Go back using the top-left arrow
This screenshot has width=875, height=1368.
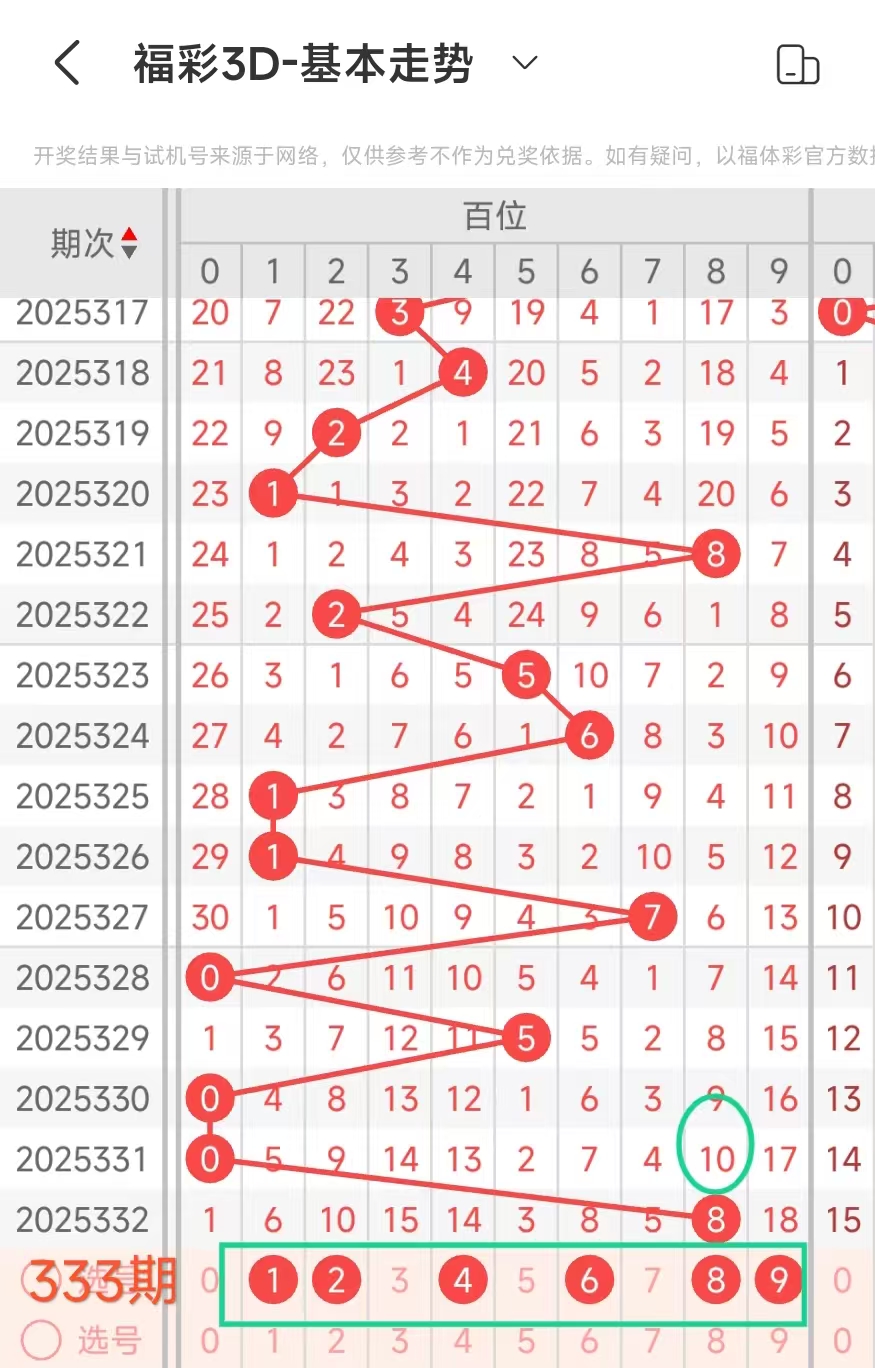pyautogui.click(x=67, y=64)
